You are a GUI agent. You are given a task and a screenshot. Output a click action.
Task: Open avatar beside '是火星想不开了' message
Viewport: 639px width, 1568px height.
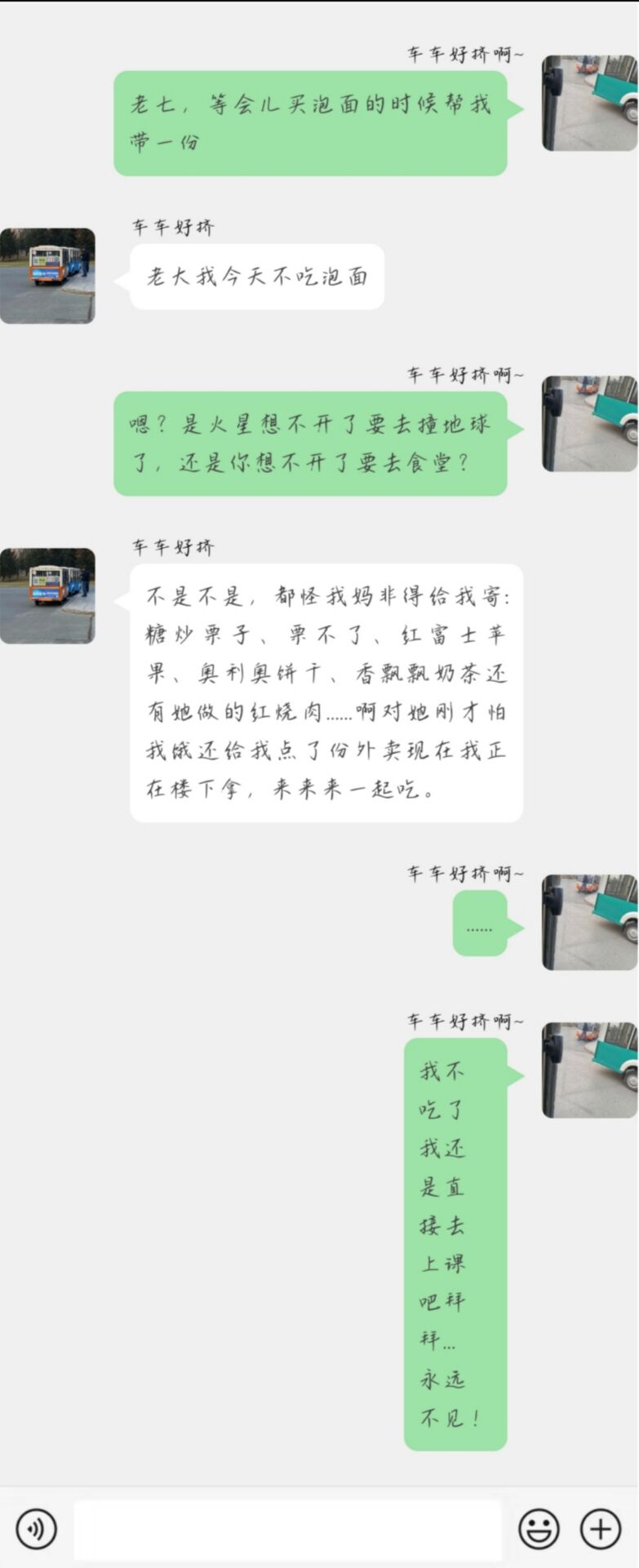(x=589, y=423)
